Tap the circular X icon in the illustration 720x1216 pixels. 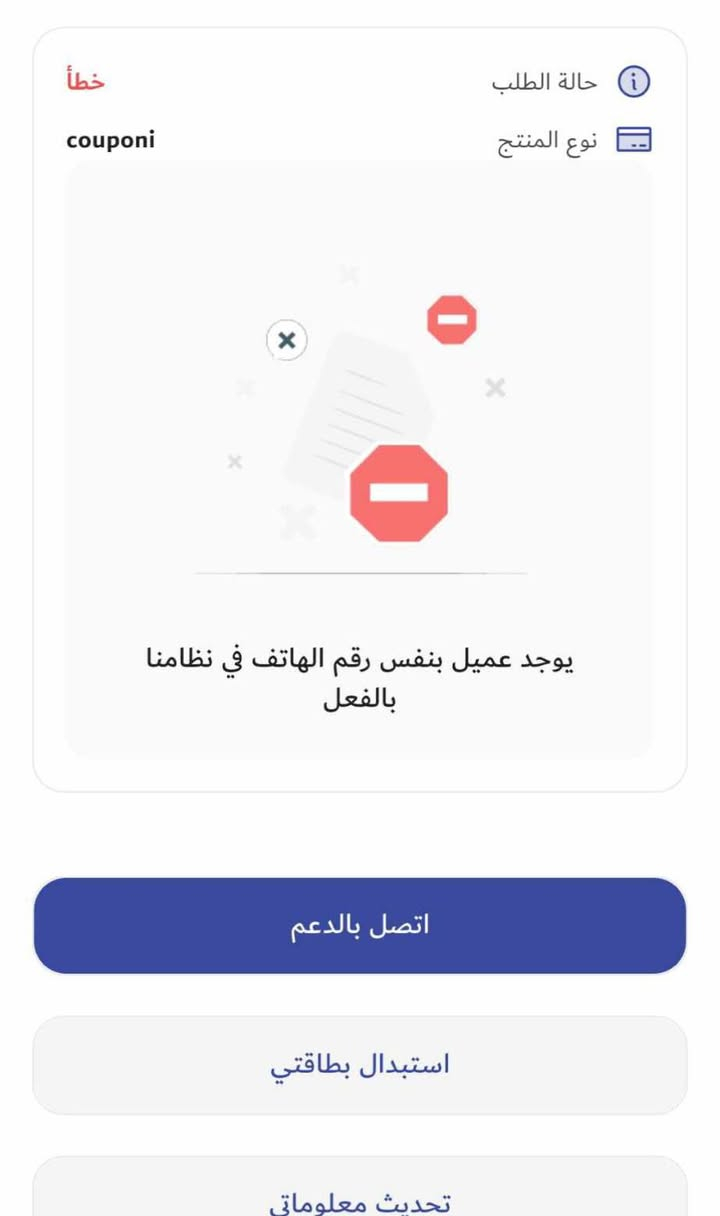[287, 341]
